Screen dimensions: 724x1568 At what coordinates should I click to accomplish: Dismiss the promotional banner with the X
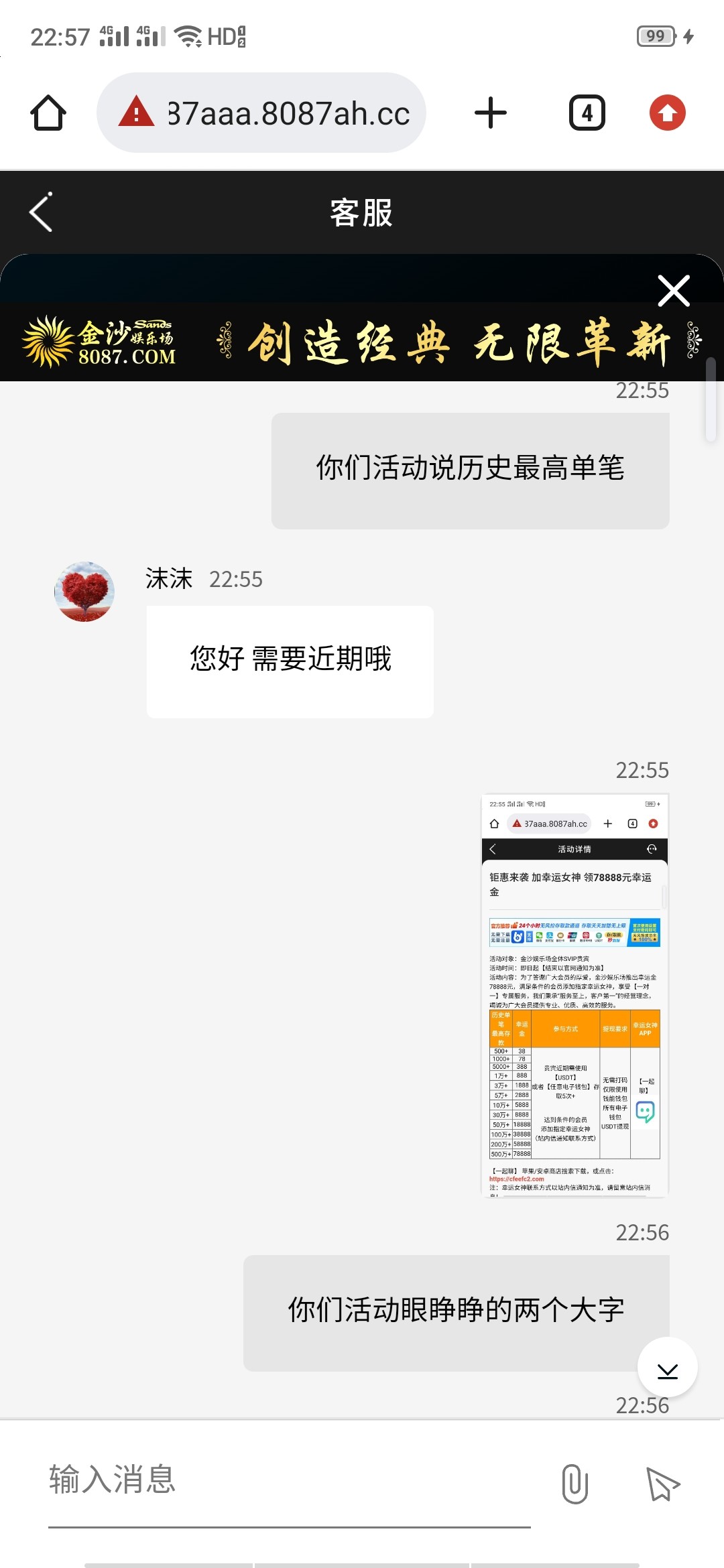point(674,290)
